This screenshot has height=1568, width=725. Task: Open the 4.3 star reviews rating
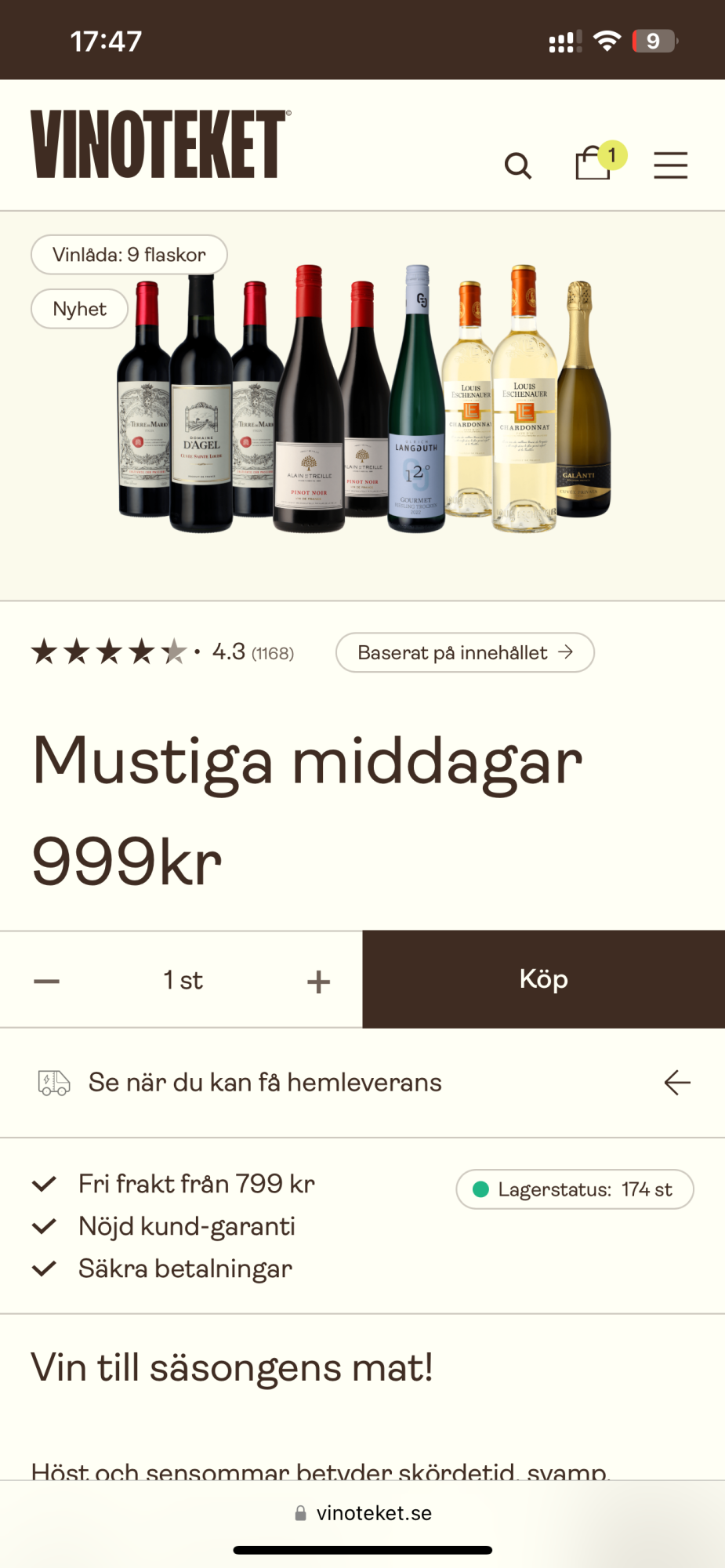pyautogui.click(x=162, y=652)
